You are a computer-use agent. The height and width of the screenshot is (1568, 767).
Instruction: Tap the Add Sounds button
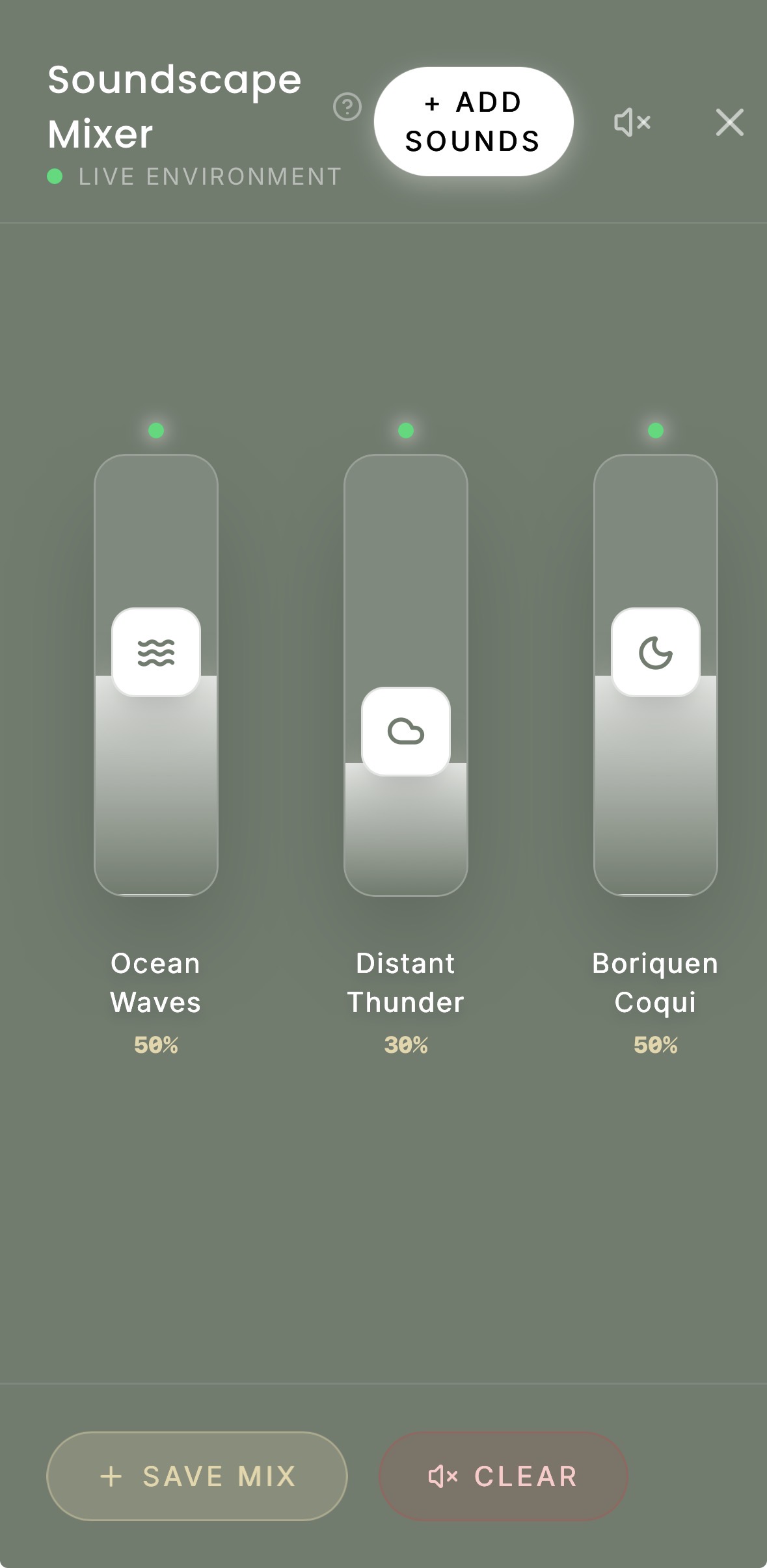click(473, 122)
